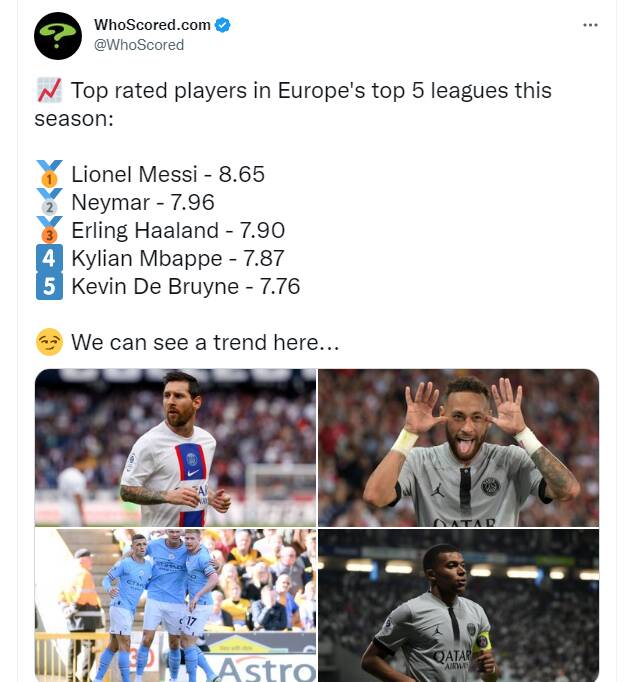The height and width of the screenshot is (682, 636).
Task: Open the photo of Neymar sticking his tongue out
Action: [458, 447]
